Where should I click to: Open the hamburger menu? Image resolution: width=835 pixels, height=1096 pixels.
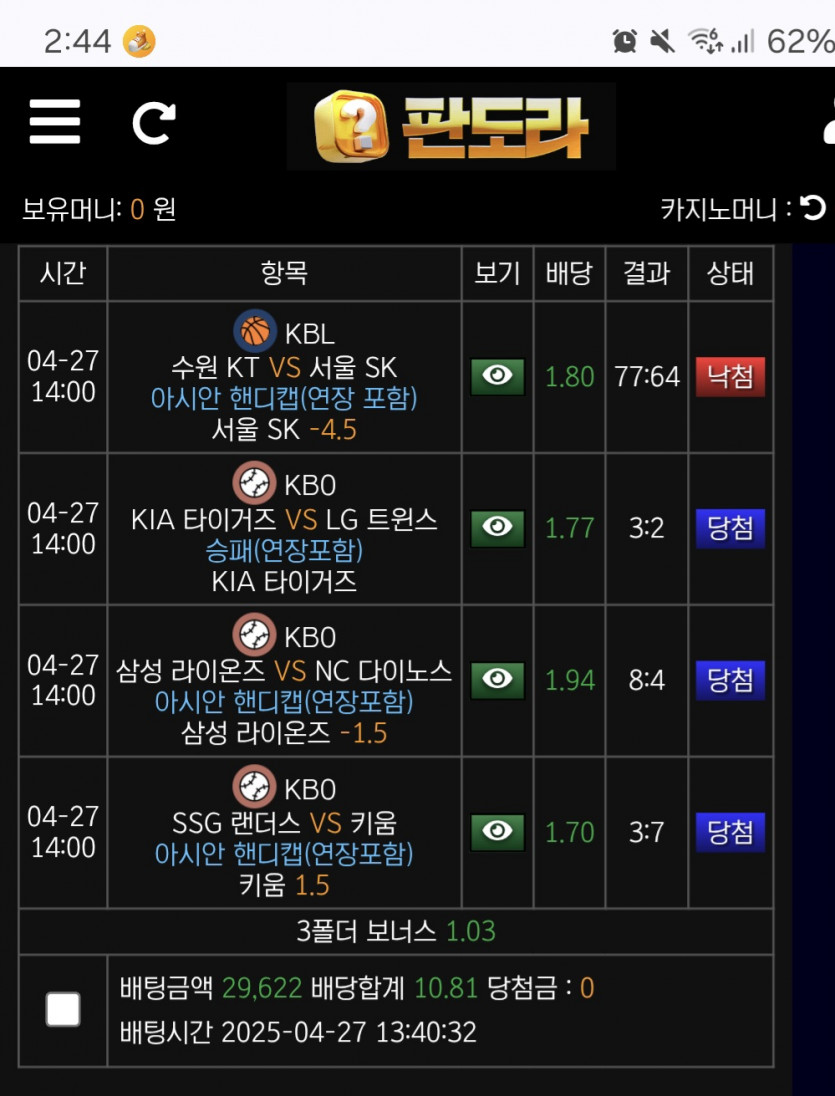click(55, 122)
